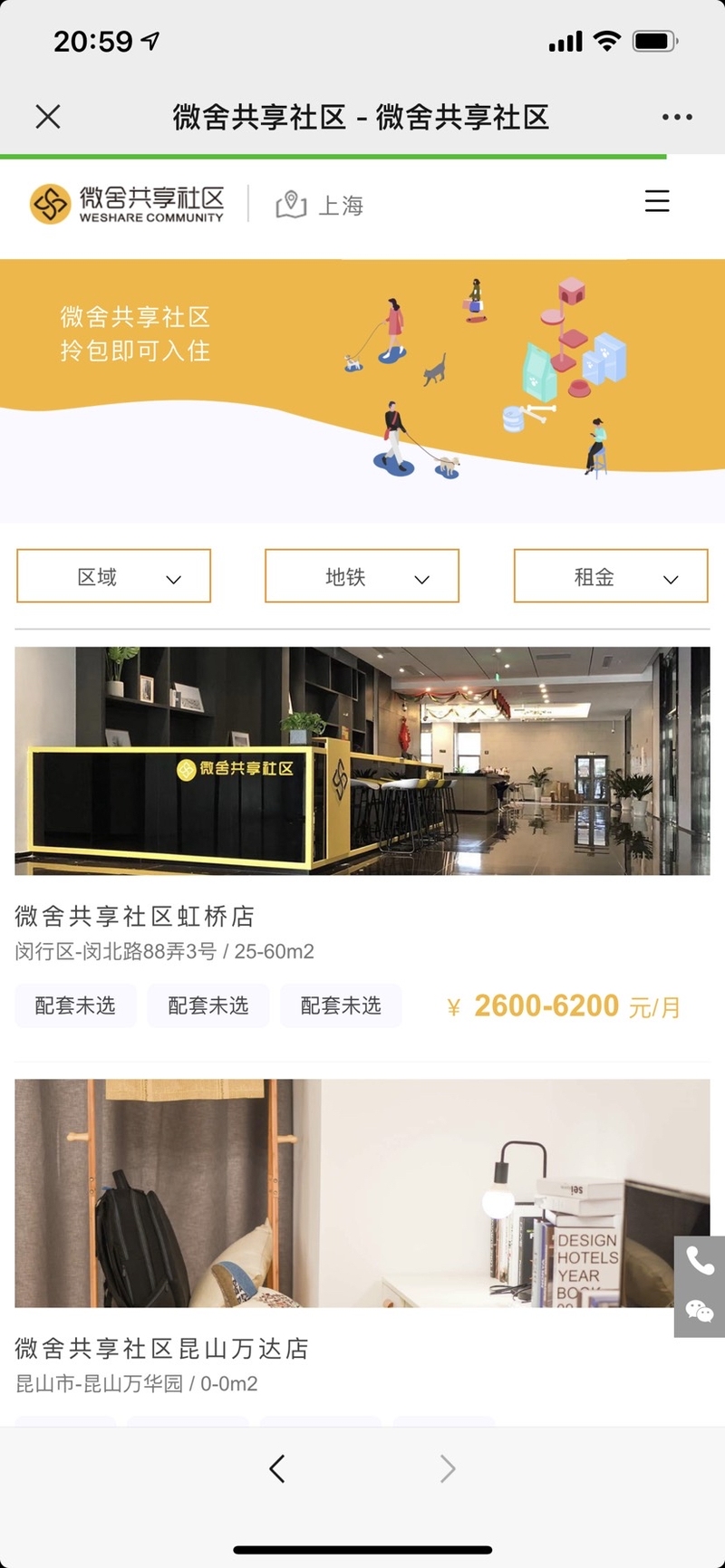Image resolution: width=725 pixels, height=1568 pixels.
Task: Call via the floating phone icon
Action: 700,1261
